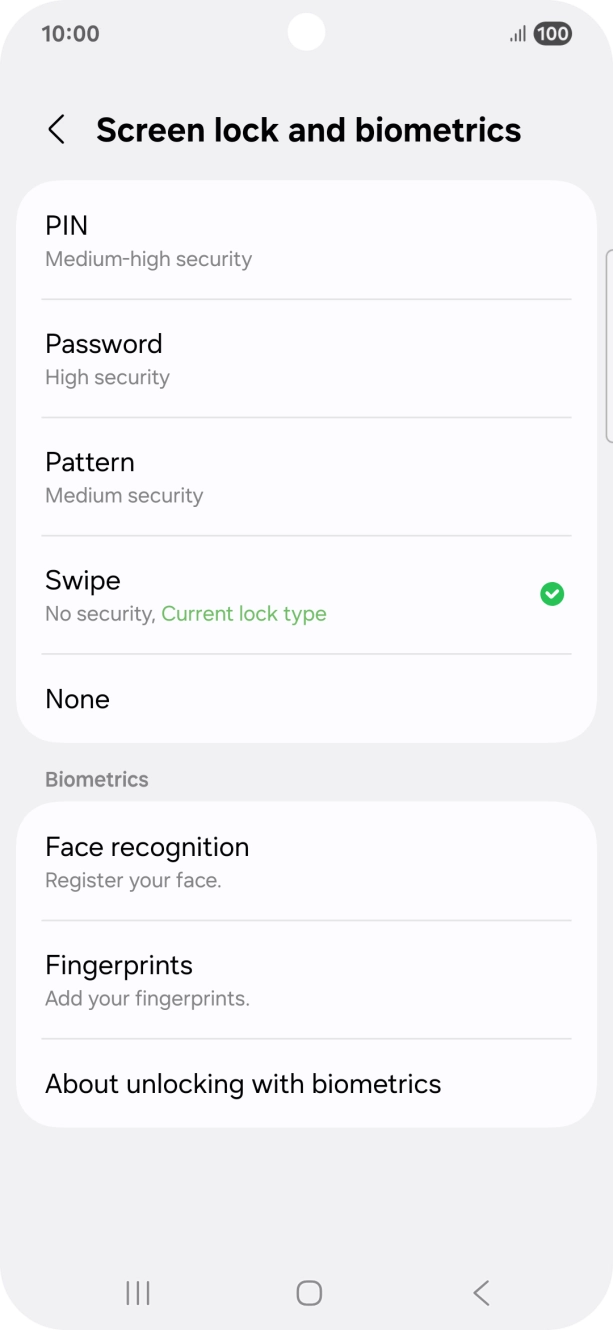613x1330 pixels.
Task: Open Fingerprints settings
Action: 306,979
